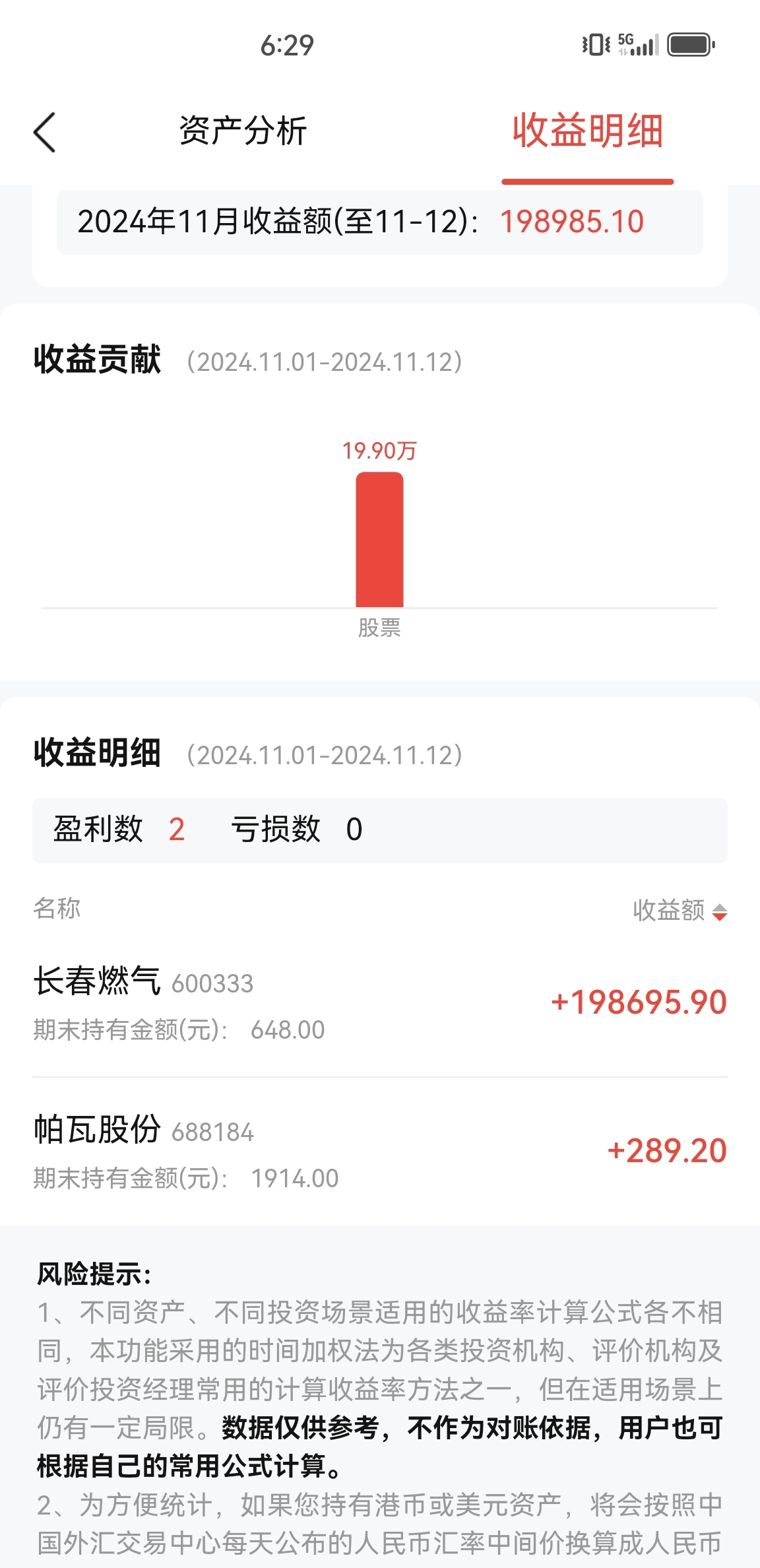The image size is (760, 1568).
Task: Click the profit value +198695.90
Action: coord(637,1002)
